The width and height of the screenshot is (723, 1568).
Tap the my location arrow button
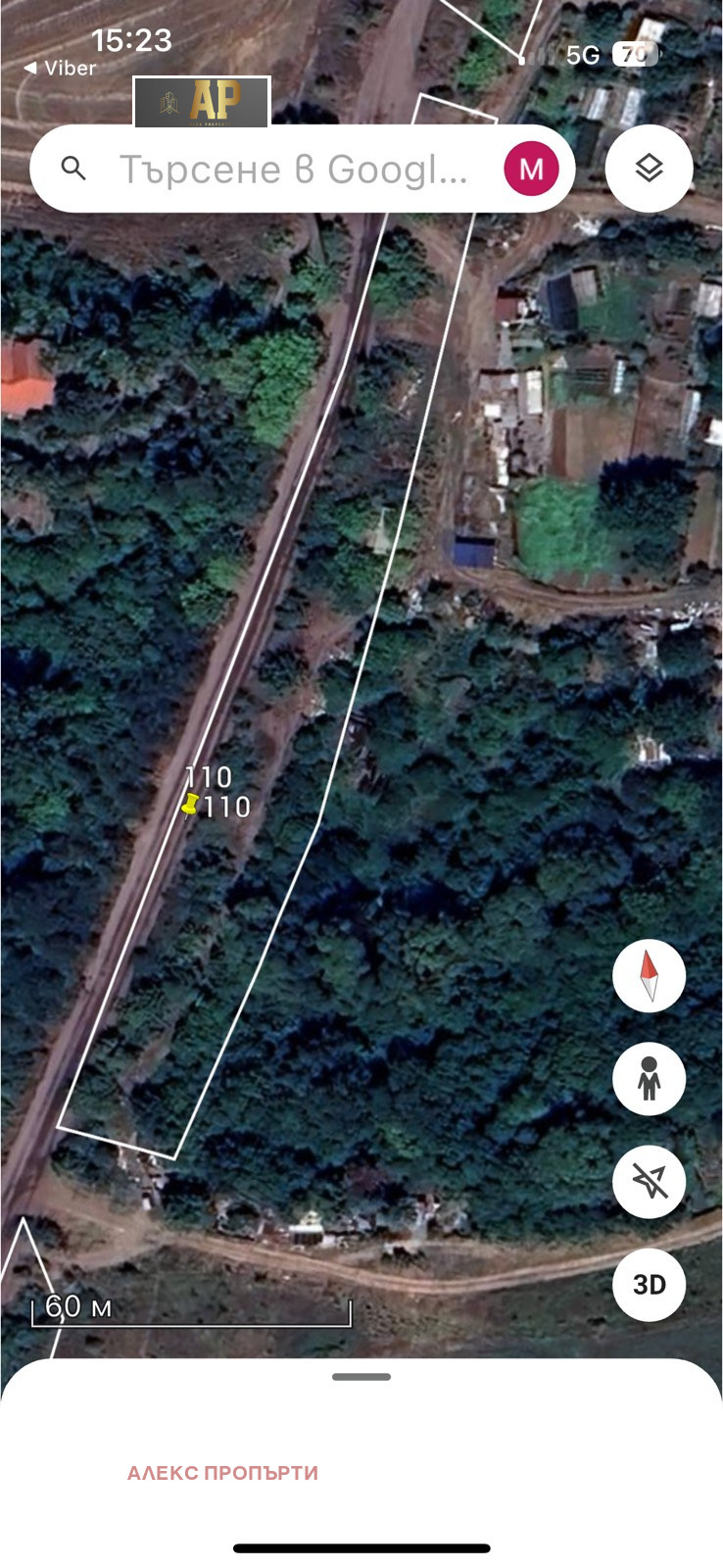(649, 1182)
